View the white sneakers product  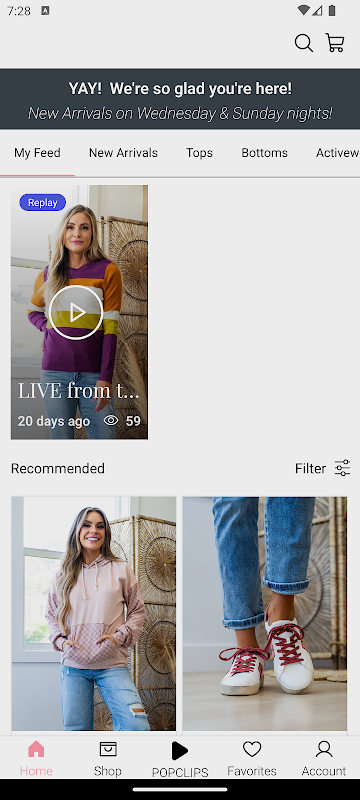(265, 613)
